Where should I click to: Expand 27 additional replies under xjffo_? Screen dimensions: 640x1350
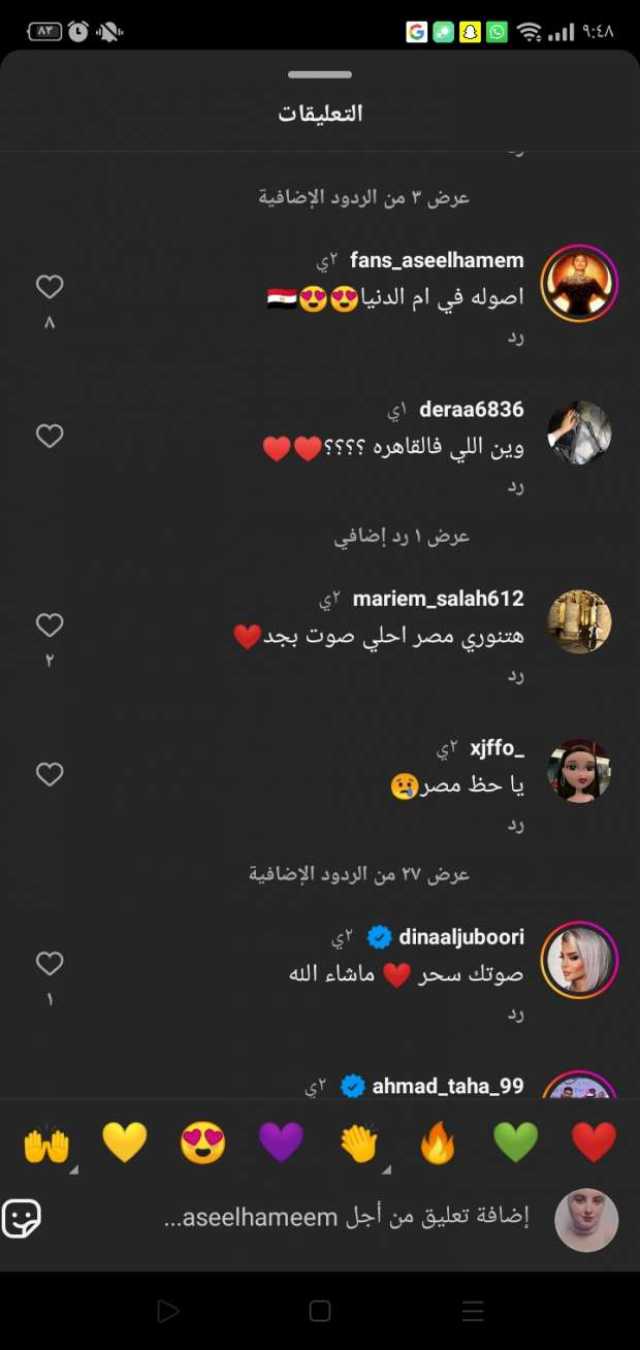click(359, 875)
